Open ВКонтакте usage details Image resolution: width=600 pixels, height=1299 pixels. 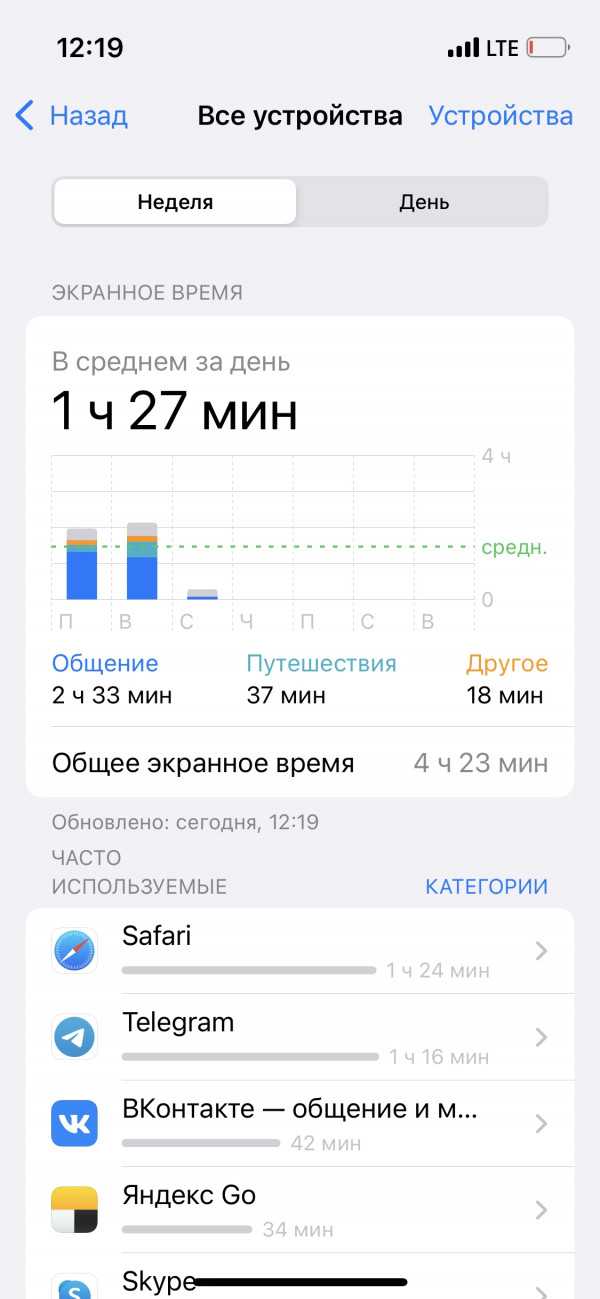click(300, 1123)
